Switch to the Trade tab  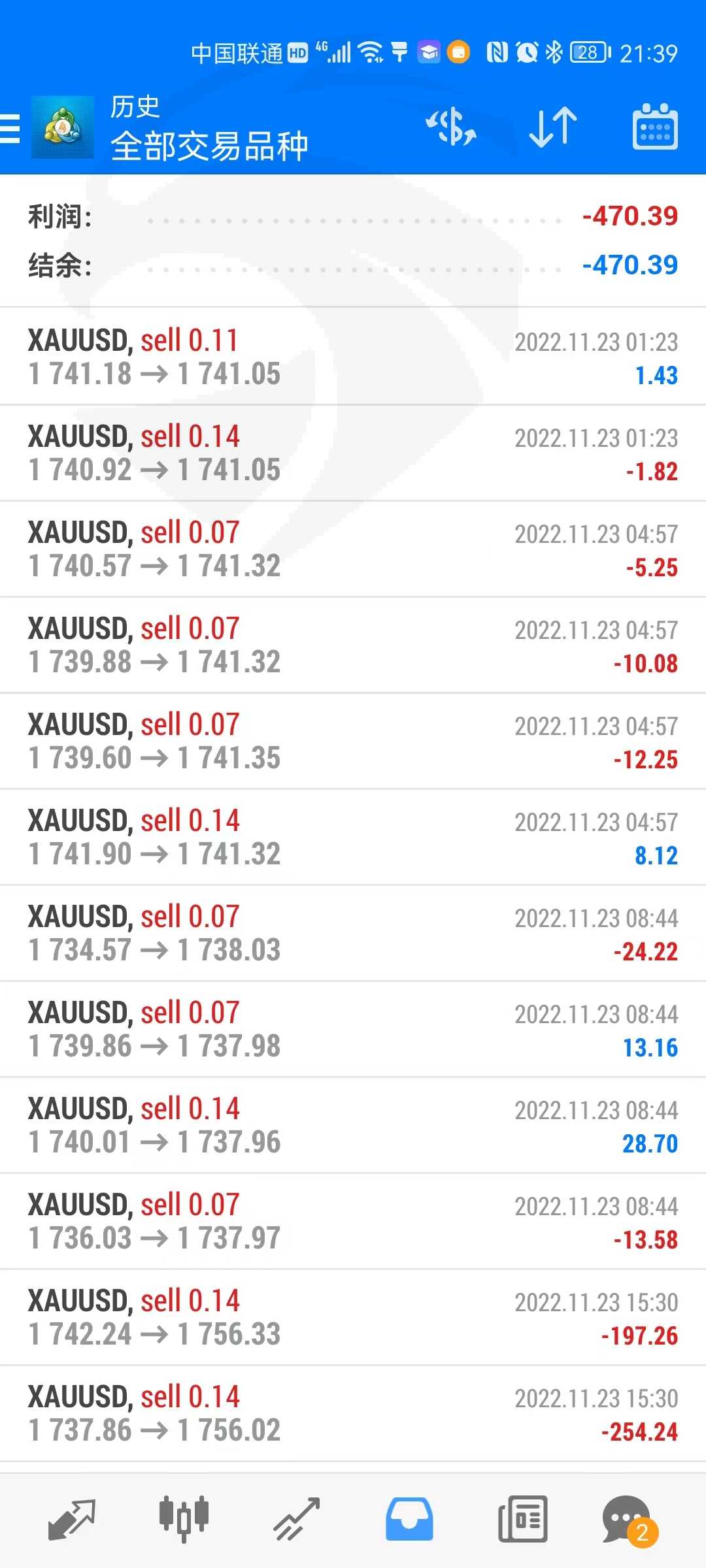click(x=296, y=1519)
